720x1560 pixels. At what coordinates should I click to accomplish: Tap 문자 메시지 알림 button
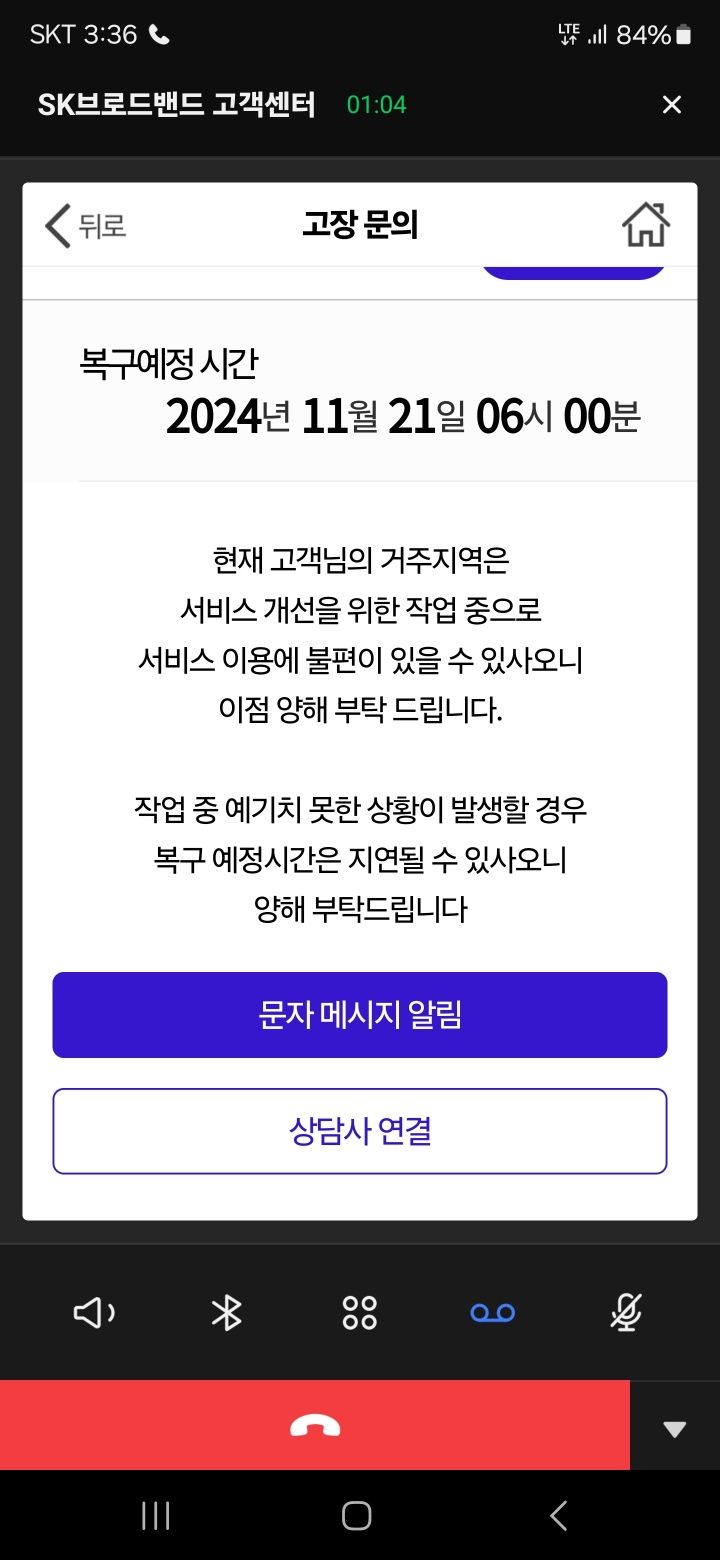[x=360, y=1015]
